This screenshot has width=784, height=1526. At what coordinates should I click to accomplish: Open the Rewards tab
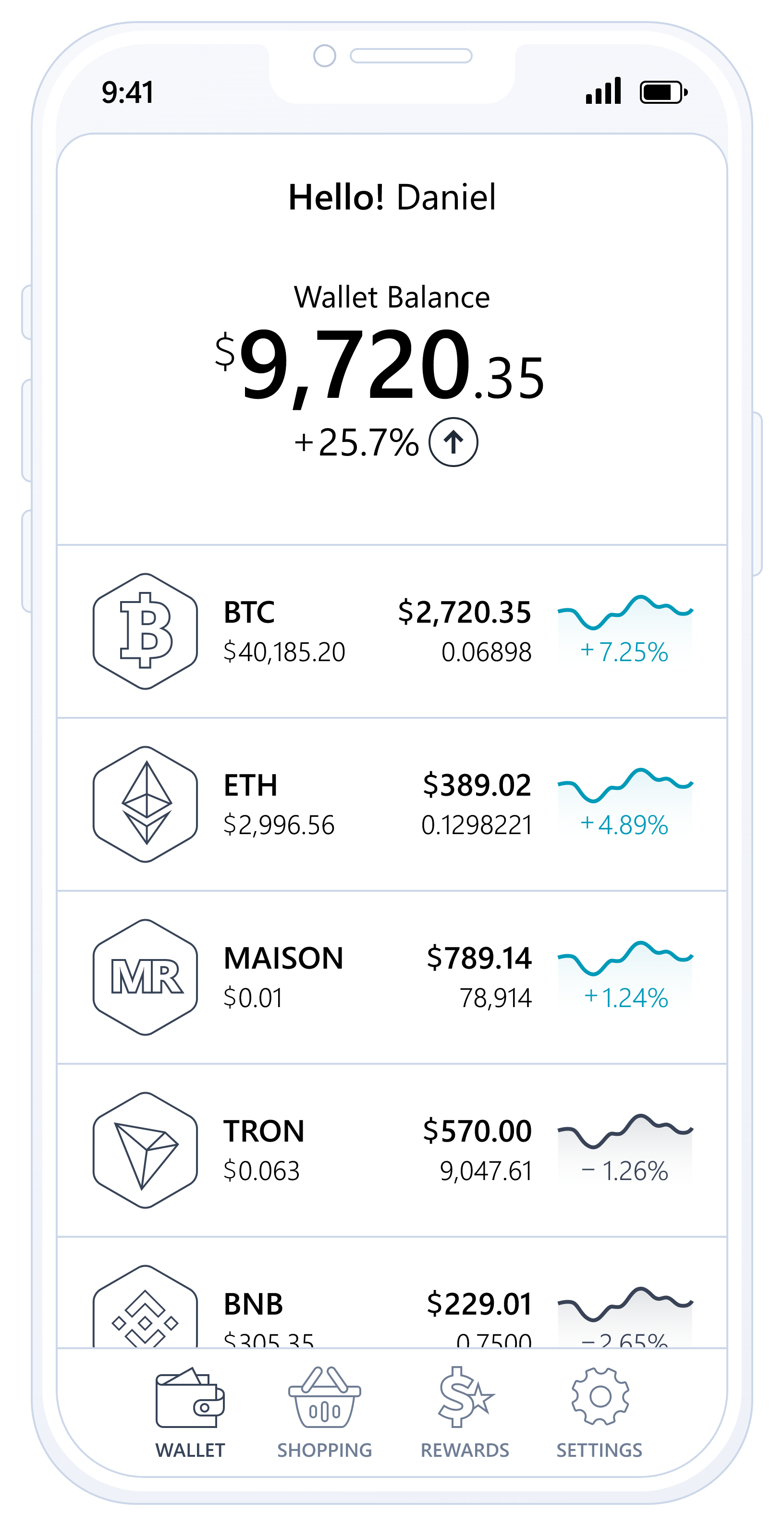coord(465,1412)
